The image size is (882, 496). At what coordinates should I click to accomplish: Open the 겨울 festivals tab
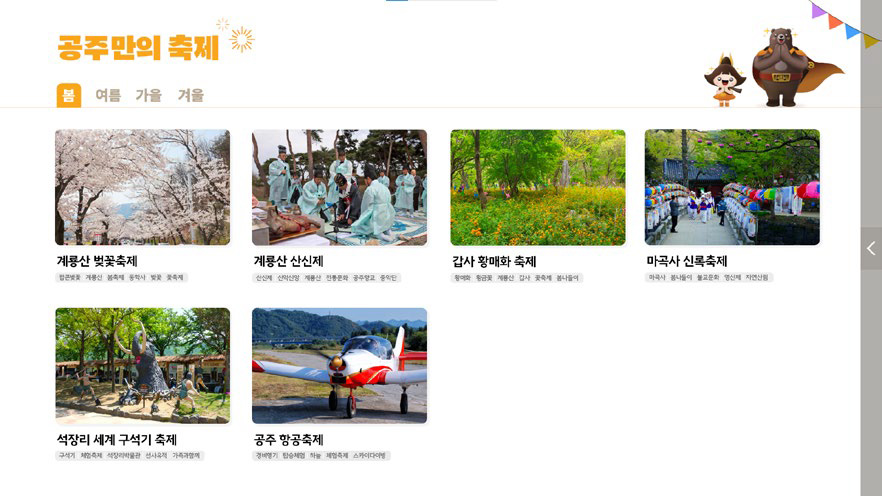click(190, 95)
